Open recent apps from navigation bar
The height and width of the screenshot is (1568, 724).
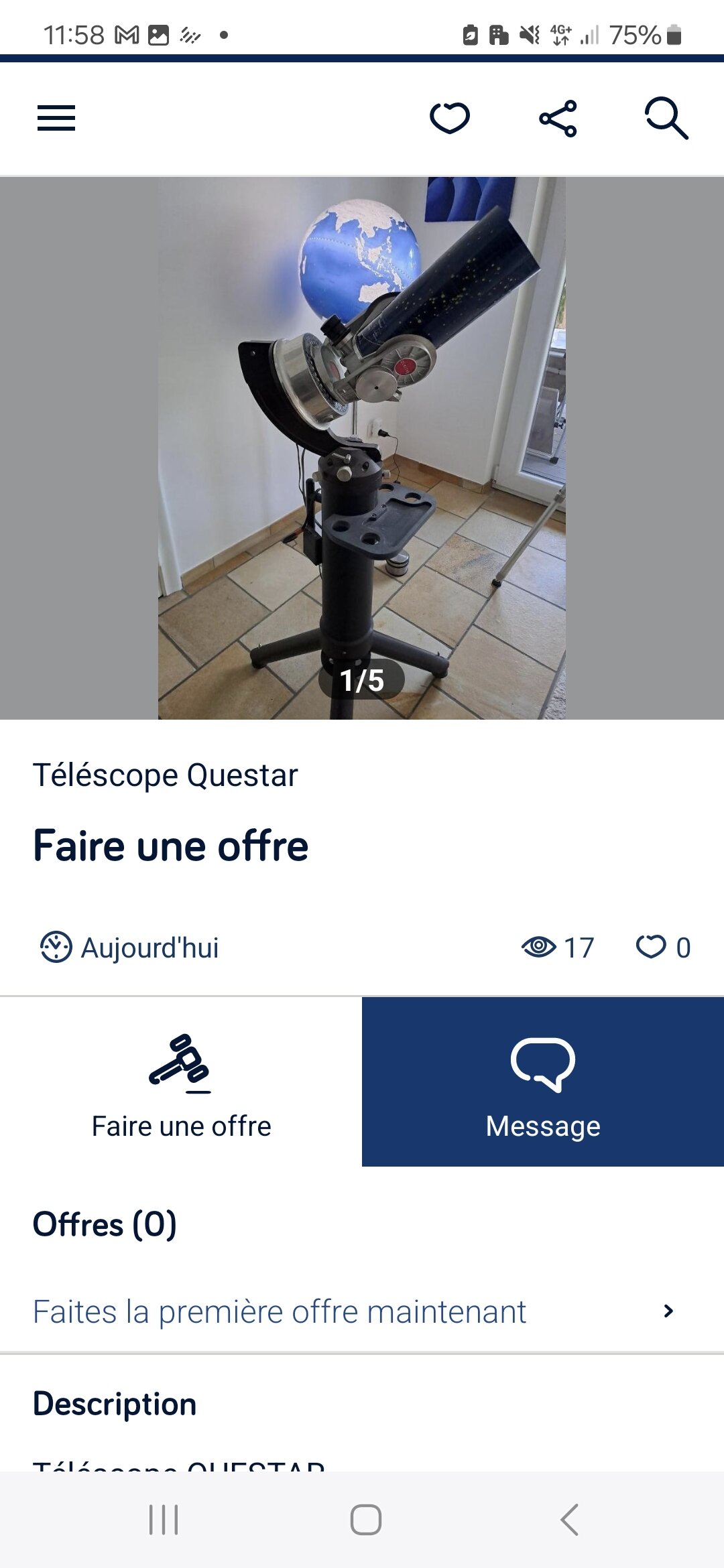164,1520
